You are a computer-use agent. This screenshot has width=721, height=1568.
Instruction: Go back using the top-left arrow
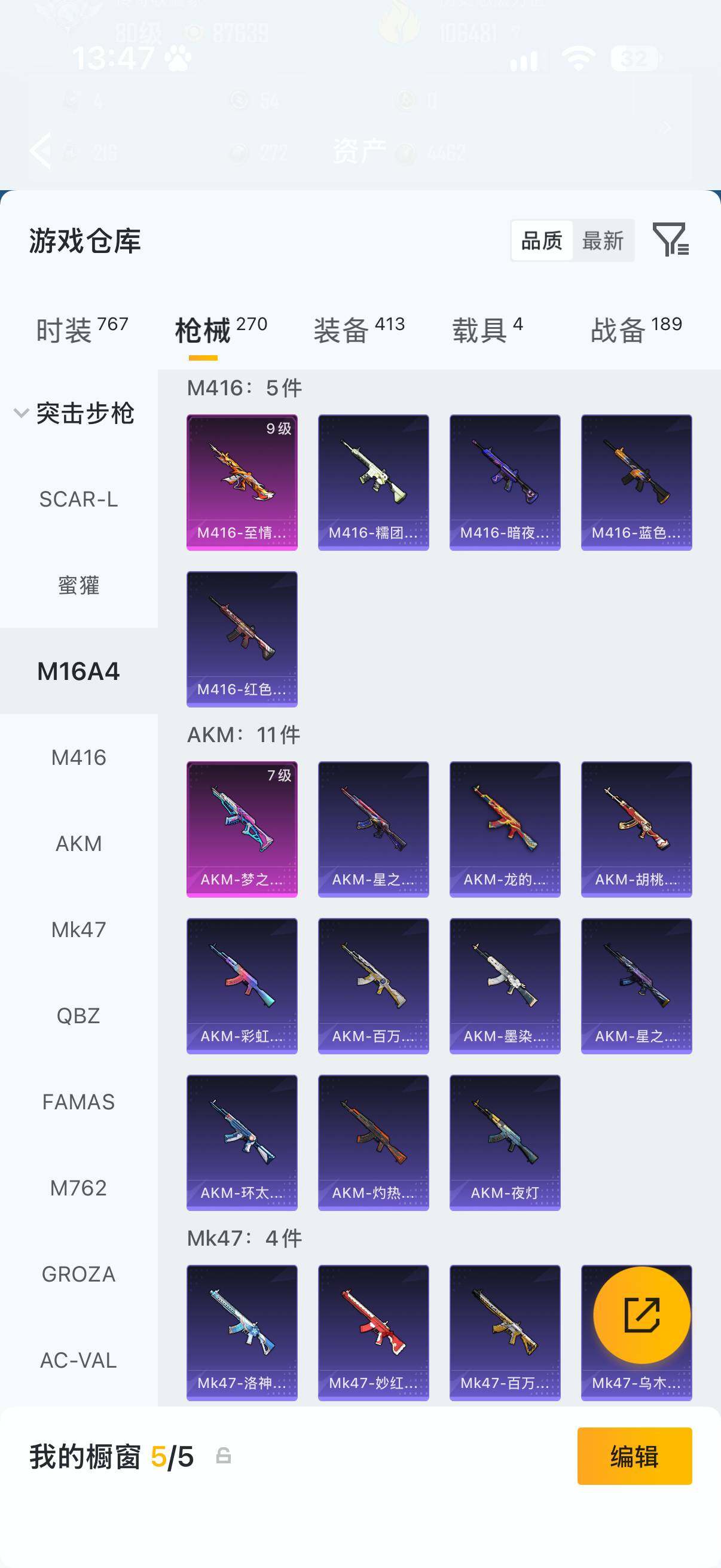40,150
